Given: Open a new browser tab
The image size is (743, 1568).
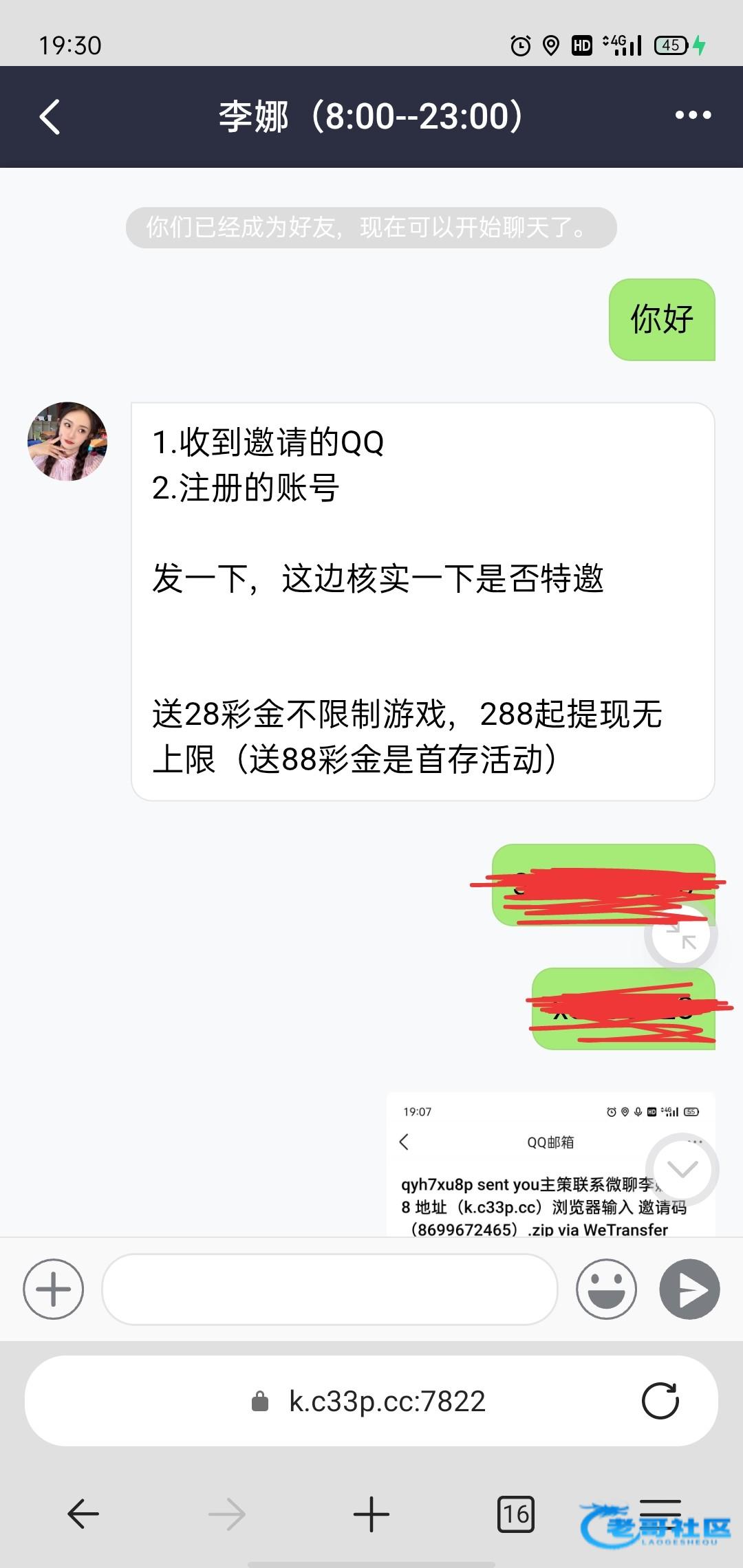Looking at the screenshot, I should (x=371, y=1514).
